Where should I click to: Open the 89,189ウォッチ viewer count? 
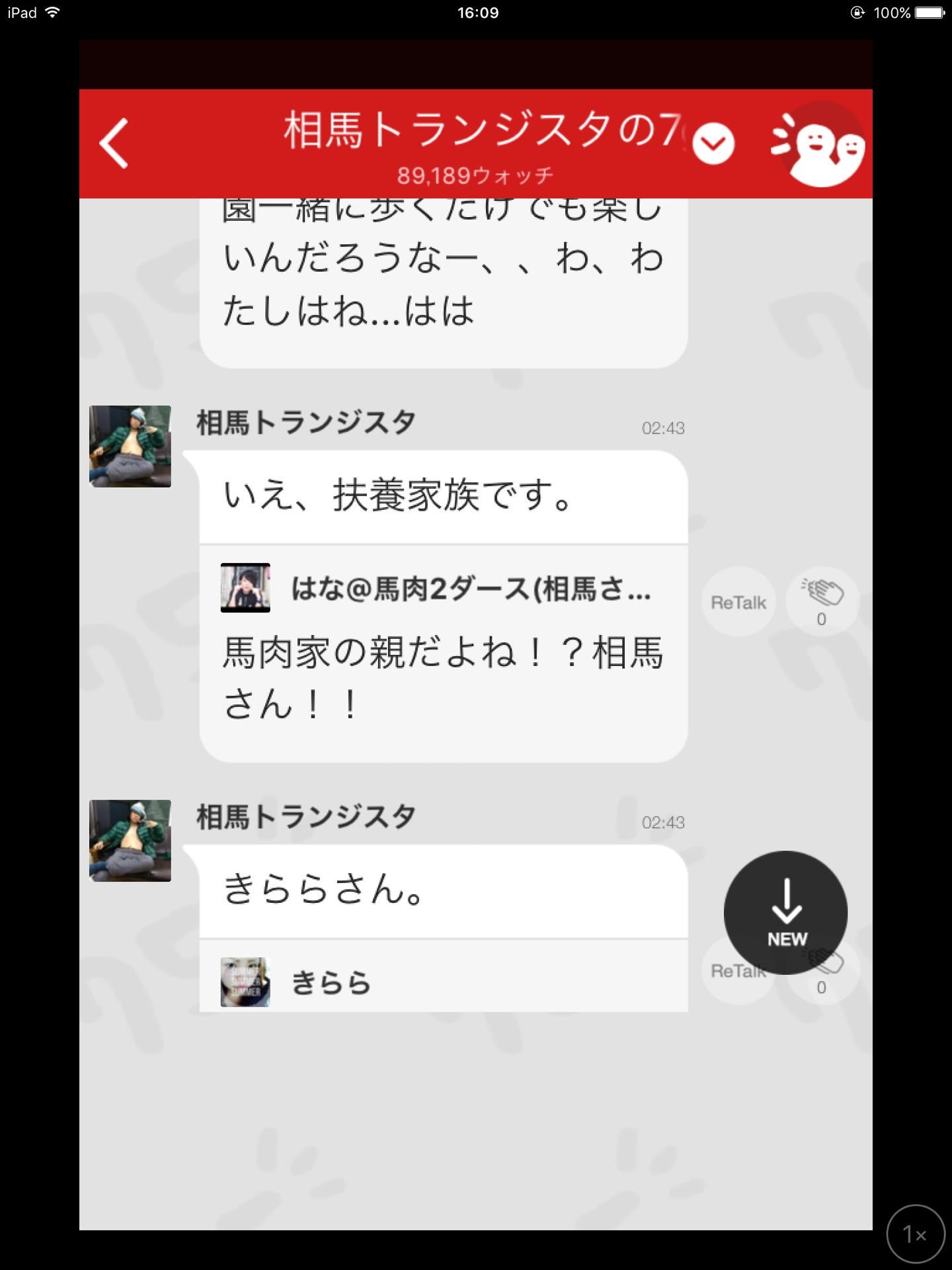click(476, 173)
